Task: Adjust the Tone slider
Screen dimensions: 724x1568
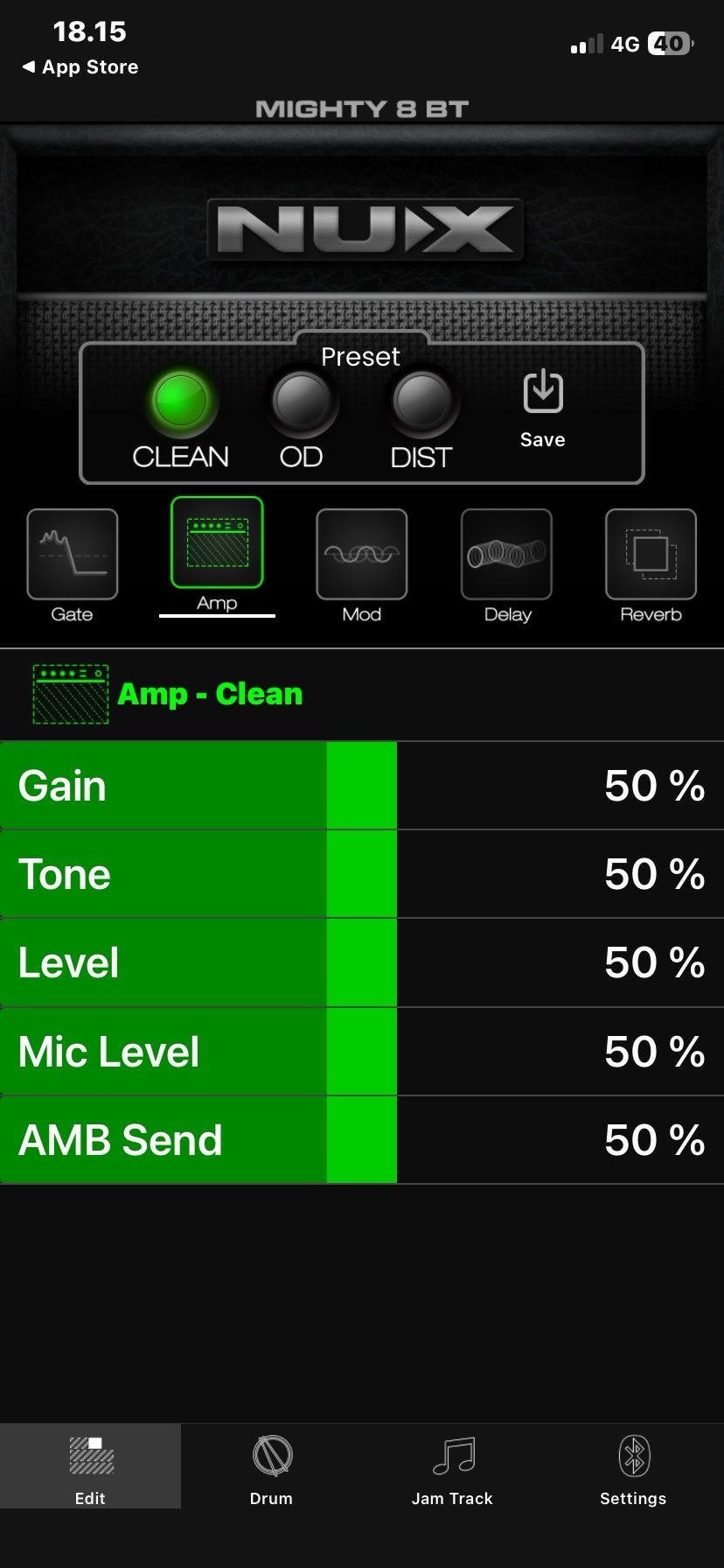Action: tap(362, 874)
